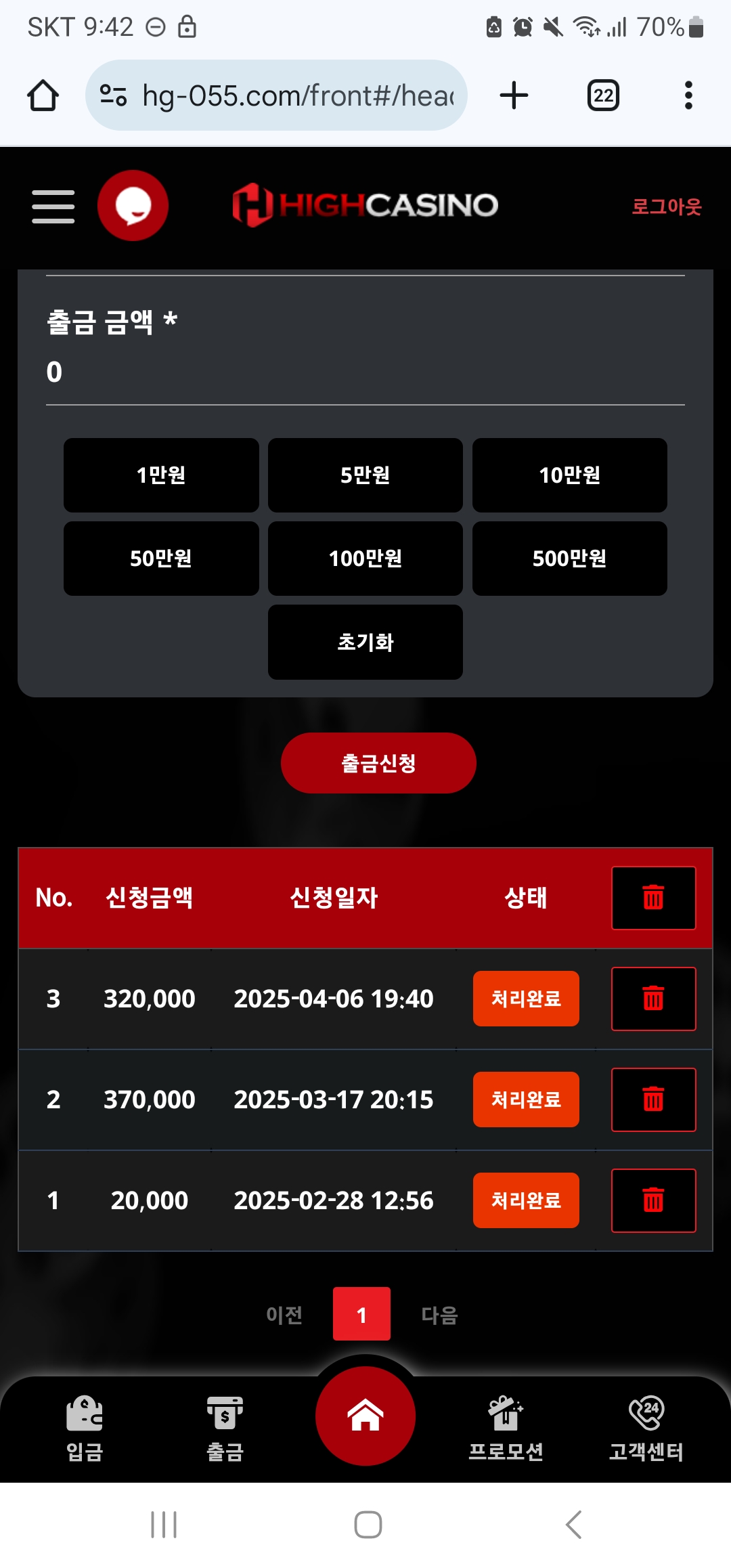Remove the 20,000 withdrawal entry
Screen dimensions: 731x1568
pos(654,1200)
